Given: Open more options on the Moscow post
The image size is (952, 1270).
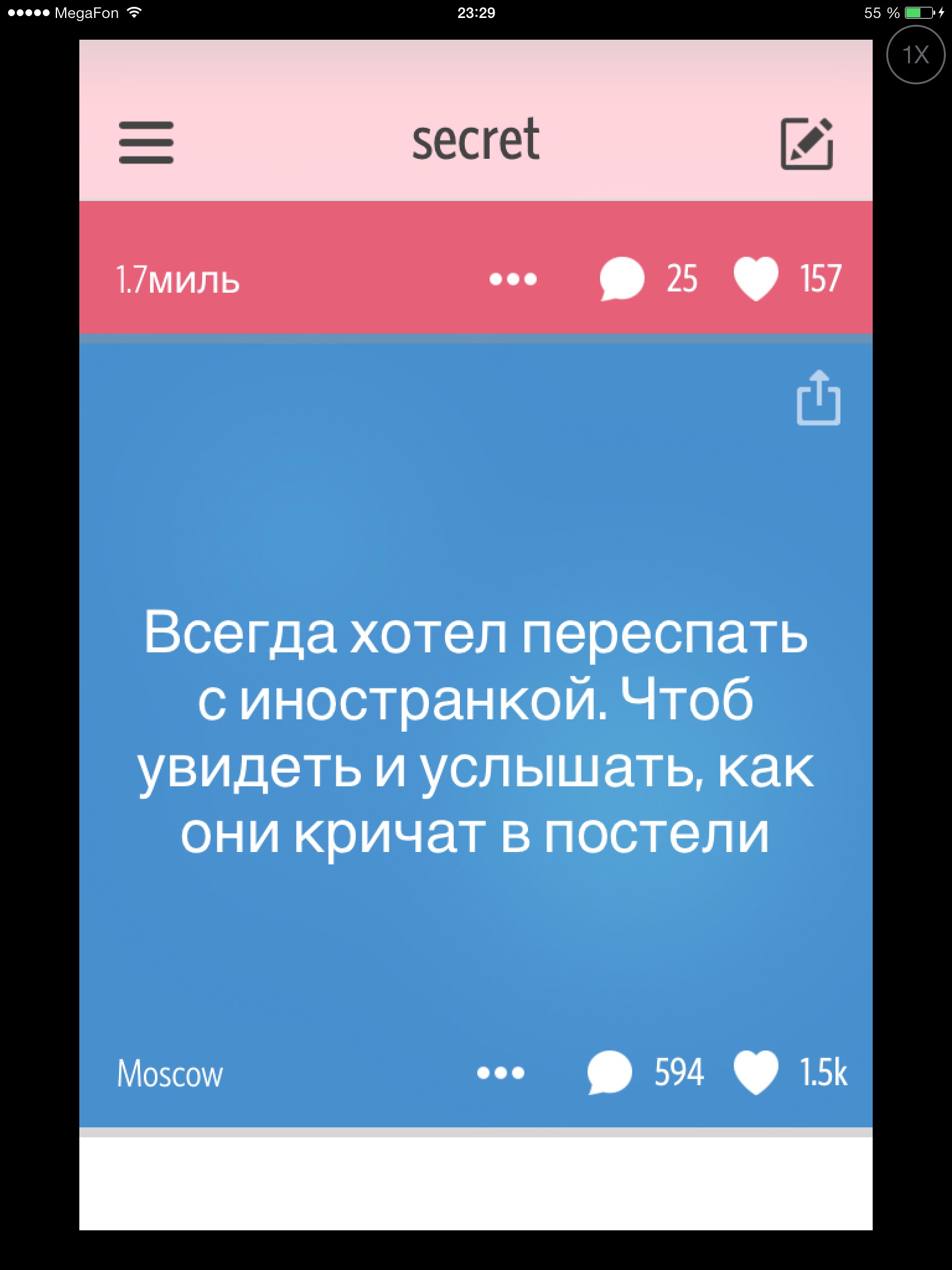Looking at the screenshot, I should point(500,1073).
